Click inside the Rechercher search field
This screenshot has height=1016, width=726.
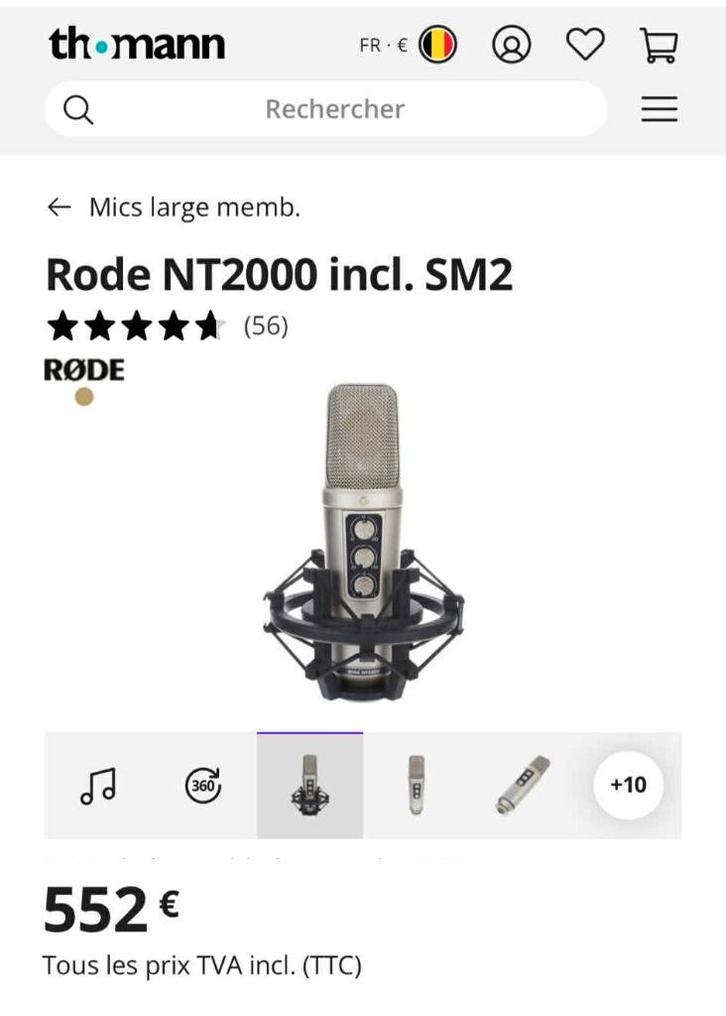point(335,108)
